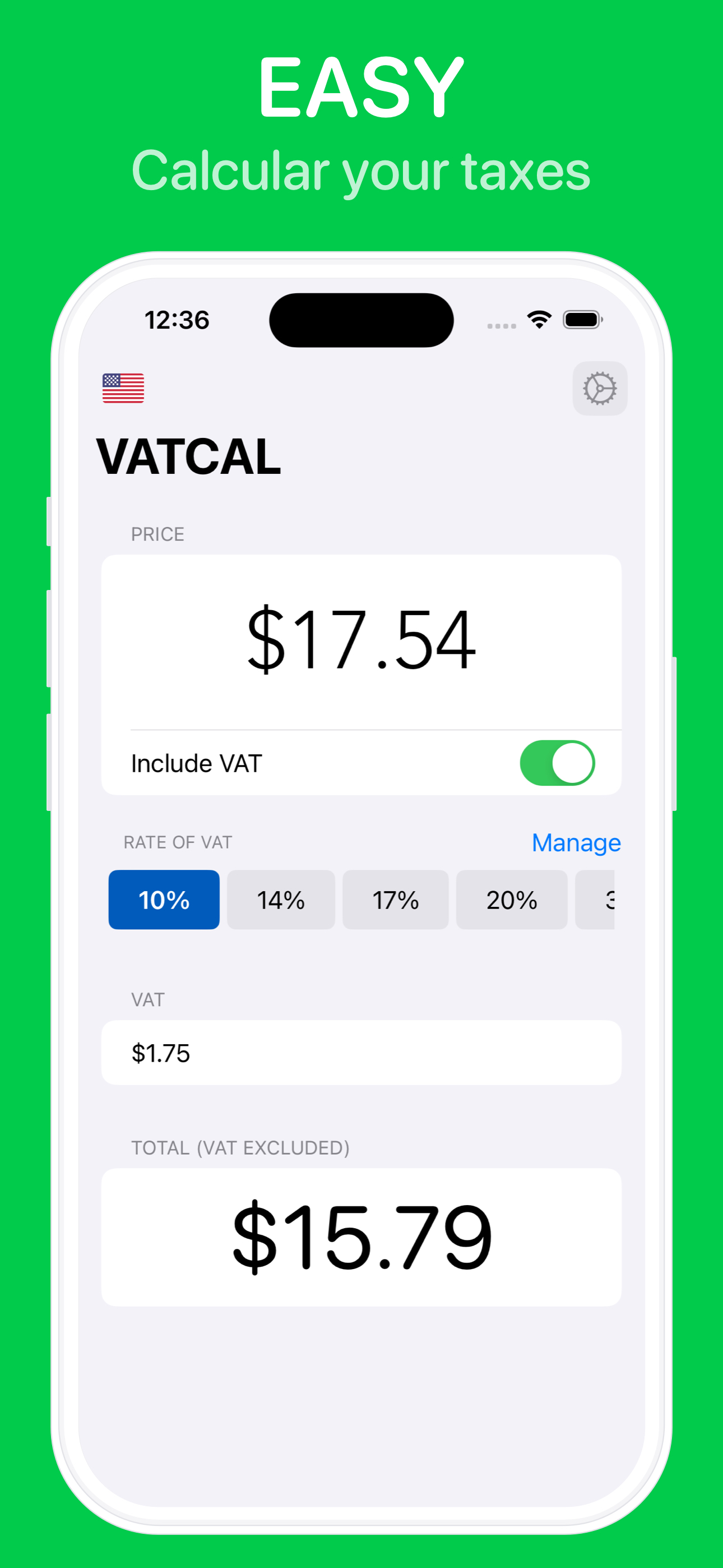Tap the PRICE section label
The width and height of the screenshot is (723, 1568).
(157, 534)
